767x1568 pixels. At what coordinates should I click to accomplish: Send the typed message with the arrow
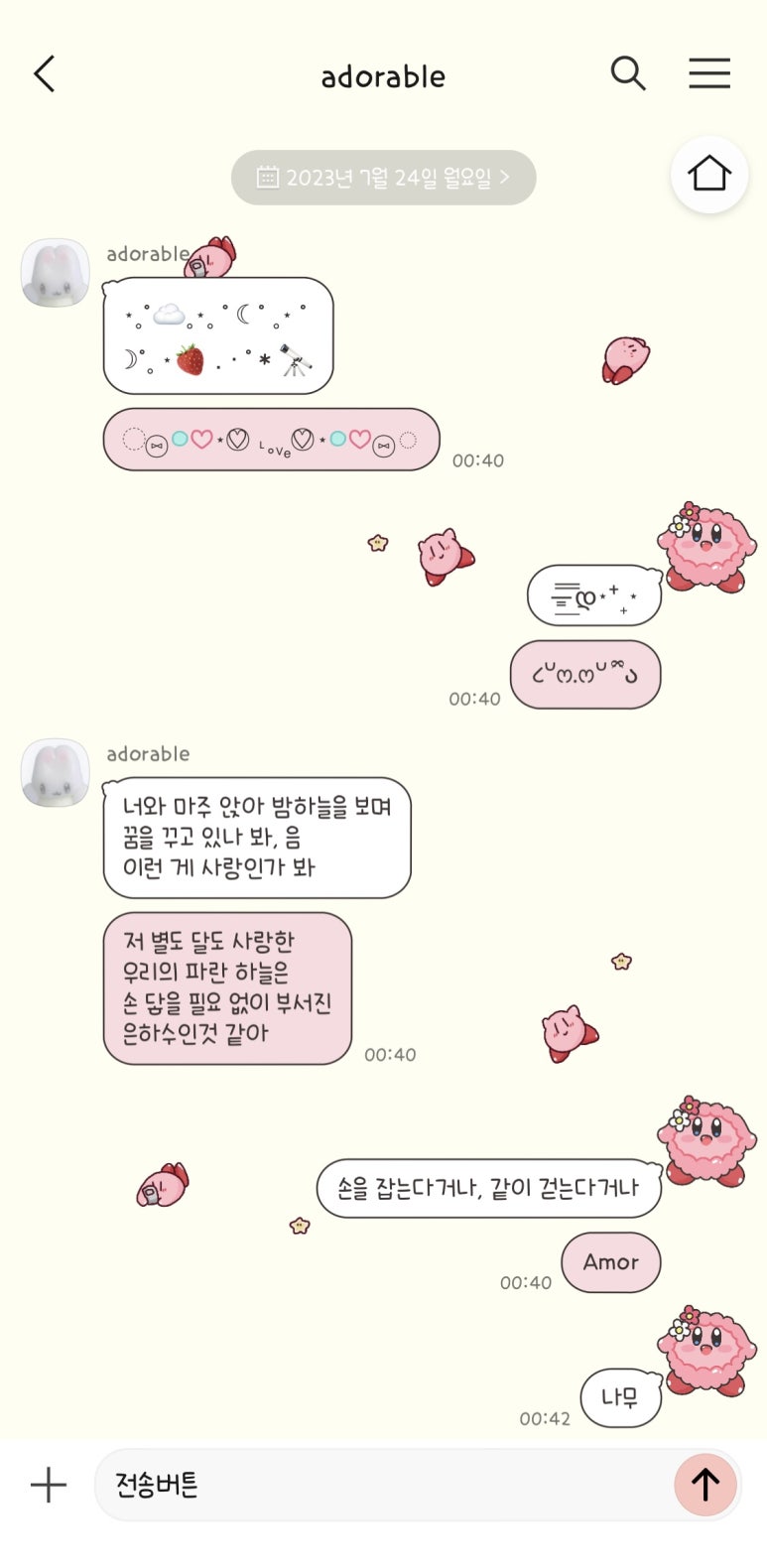(705, 1485)
